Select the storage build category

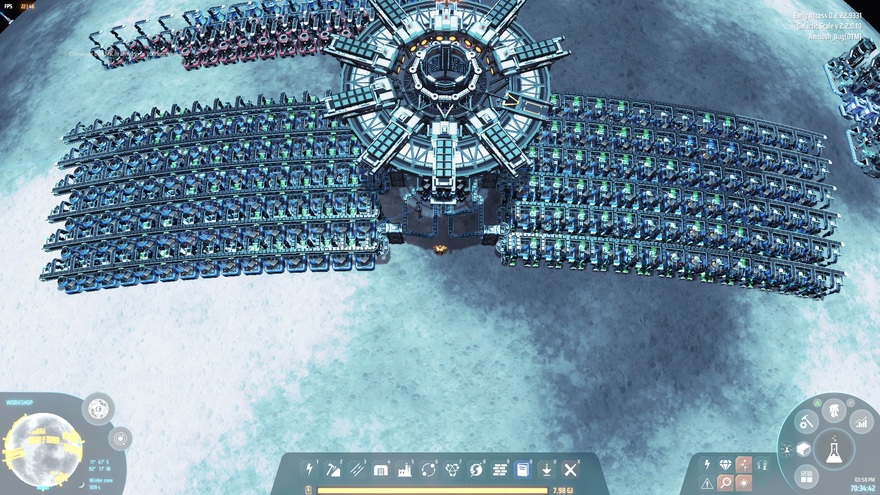point(381,469)
